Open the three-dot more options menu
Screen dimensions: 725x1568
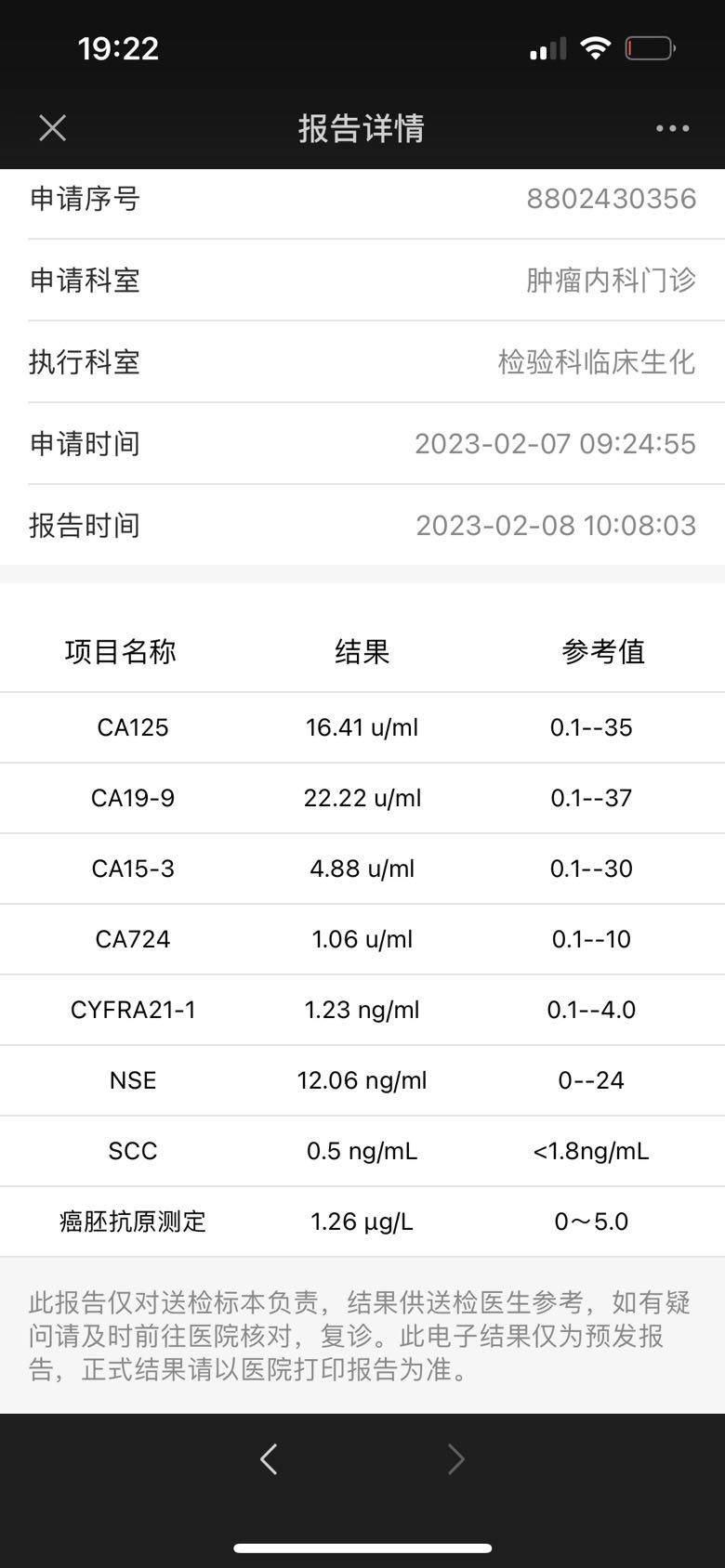672,128
